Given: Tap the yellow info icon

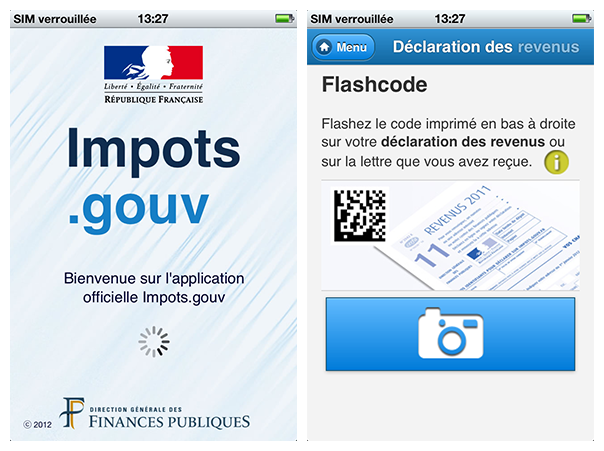Looking at the screenshot, I should coord(556,162).
